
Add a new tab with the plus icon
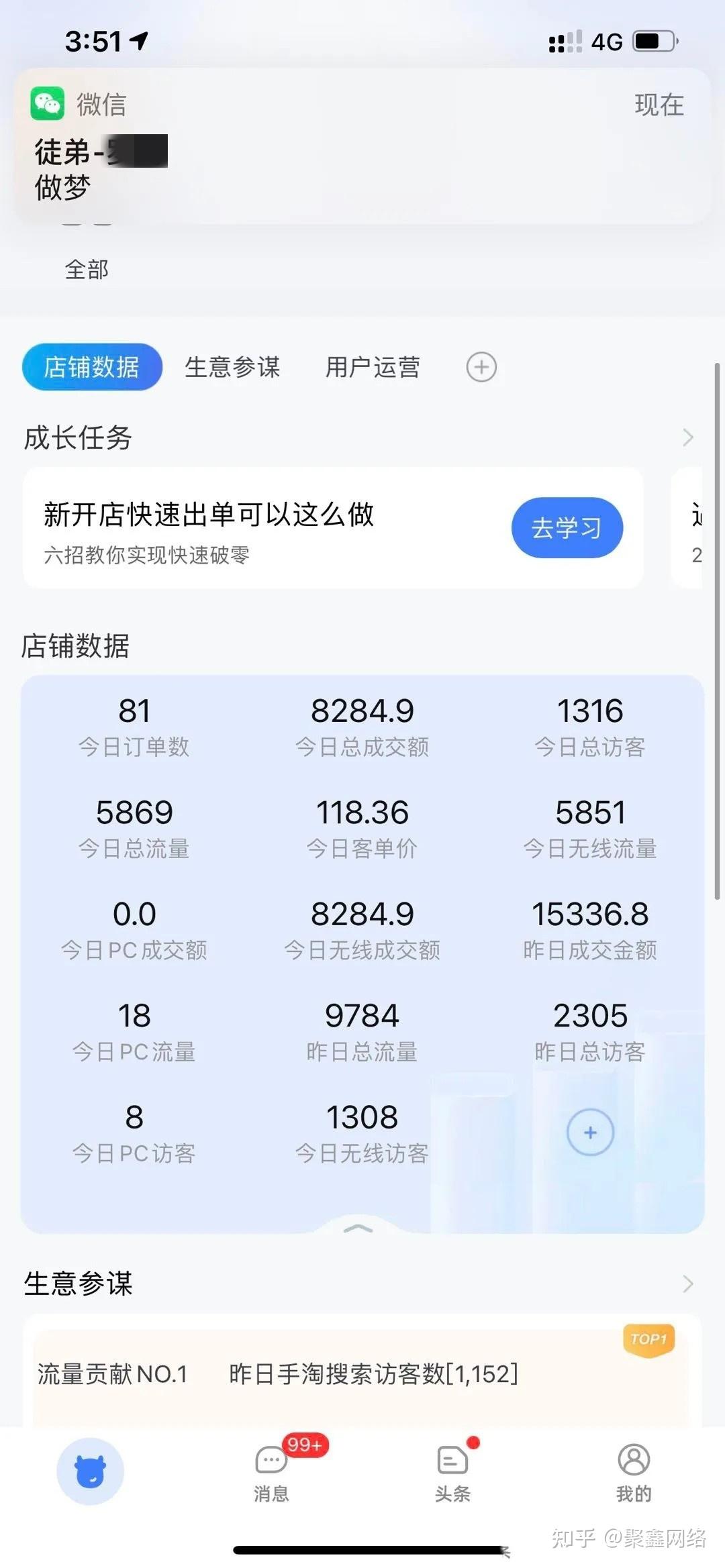point(481,367)
